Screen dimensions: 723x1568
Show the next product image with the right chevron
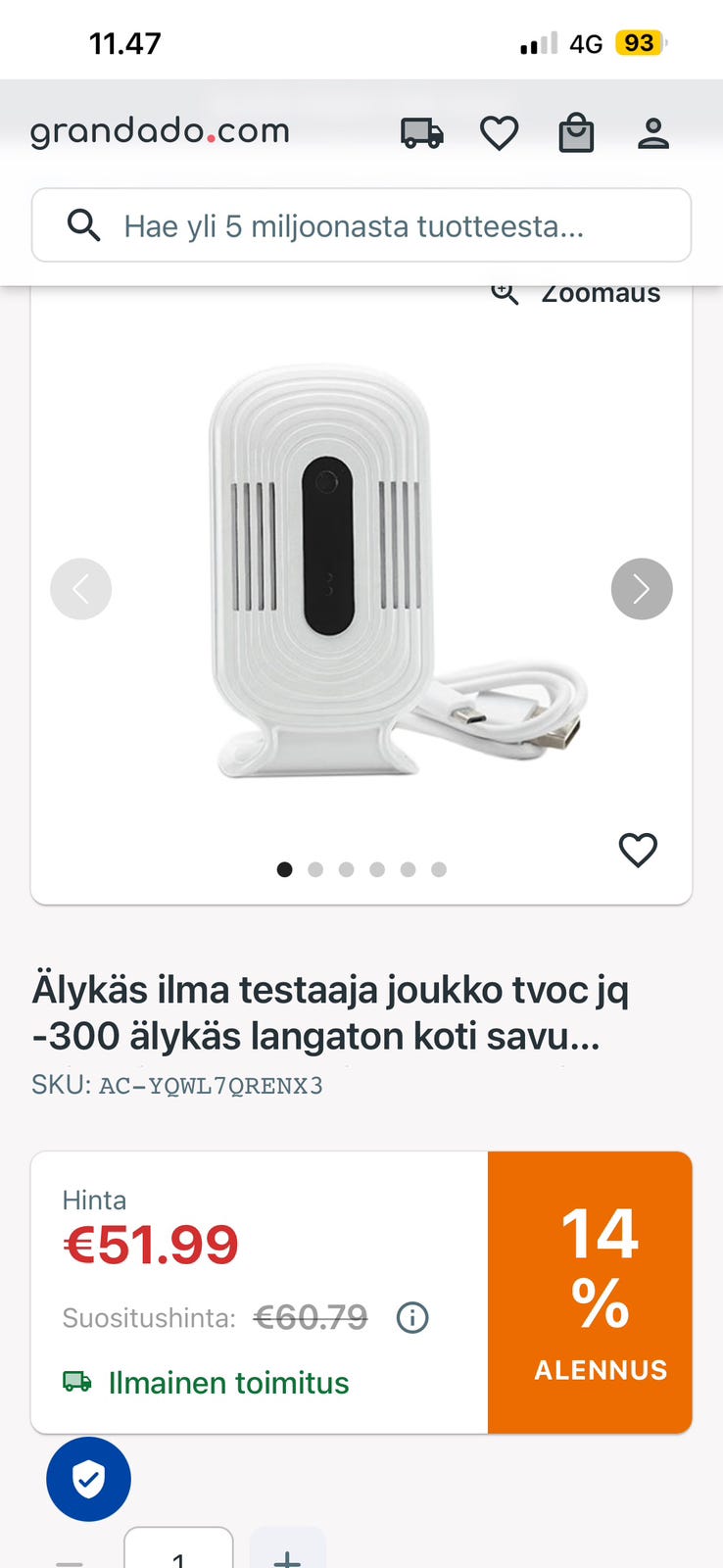[642, 589]
